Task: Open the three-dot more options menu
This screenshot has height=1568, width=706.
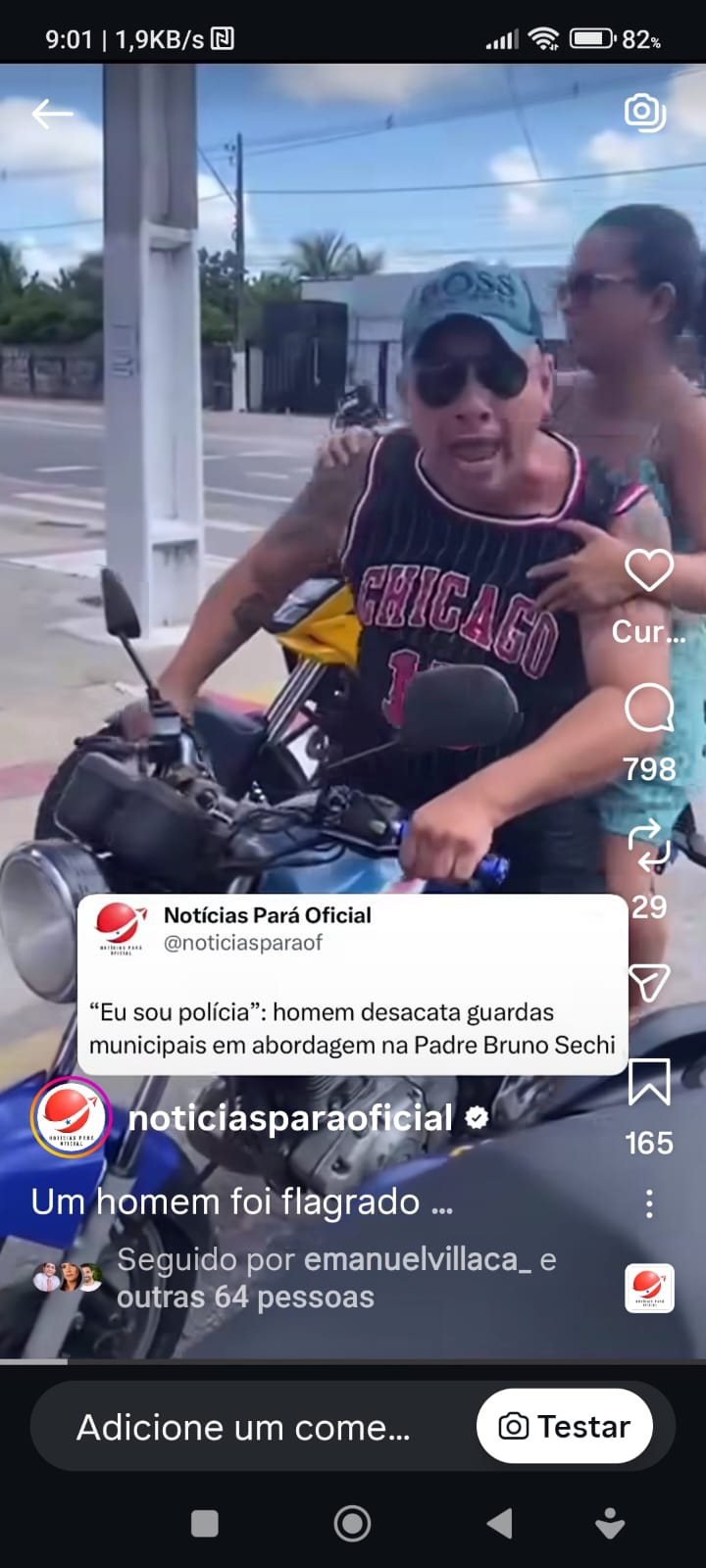Action: pyautogui.click(x=649, y=1203)
